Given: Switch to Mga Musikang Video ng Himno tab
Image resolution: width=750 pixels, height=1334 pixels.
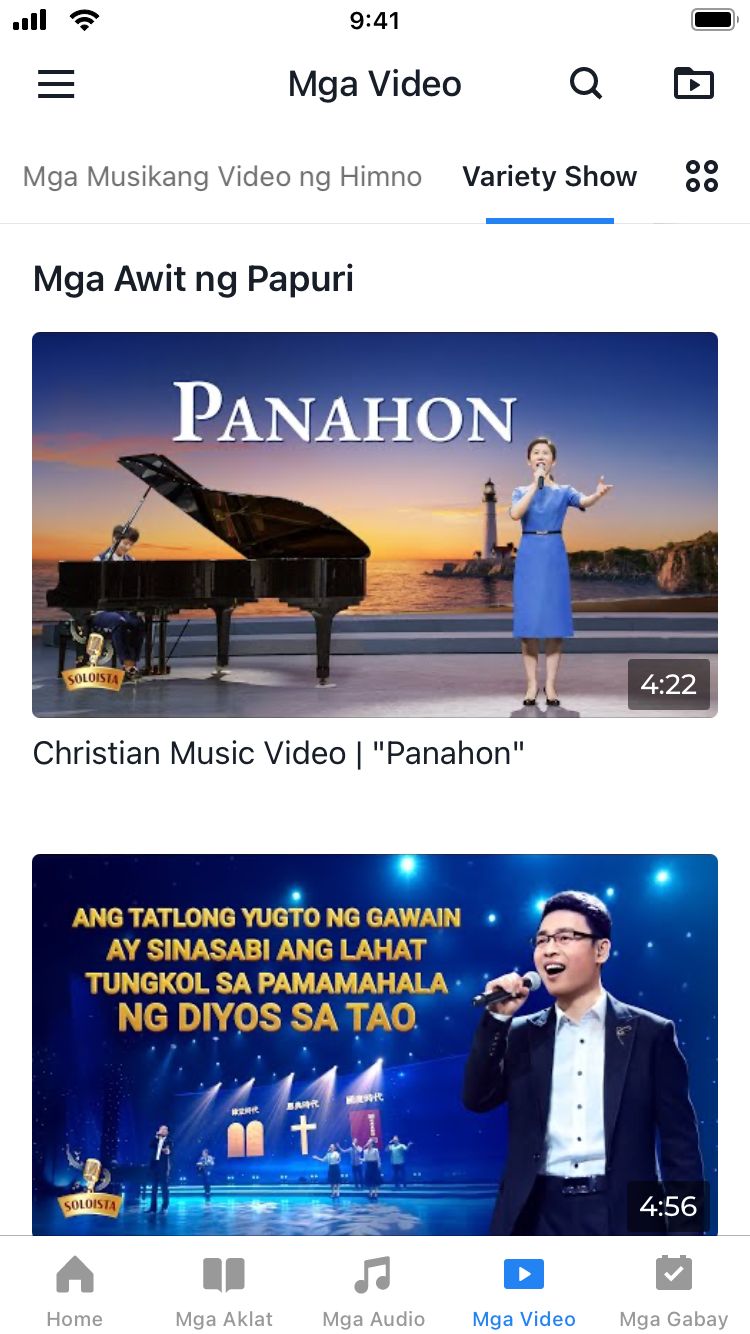Looking at the screenshot, I should click(222, 177).
